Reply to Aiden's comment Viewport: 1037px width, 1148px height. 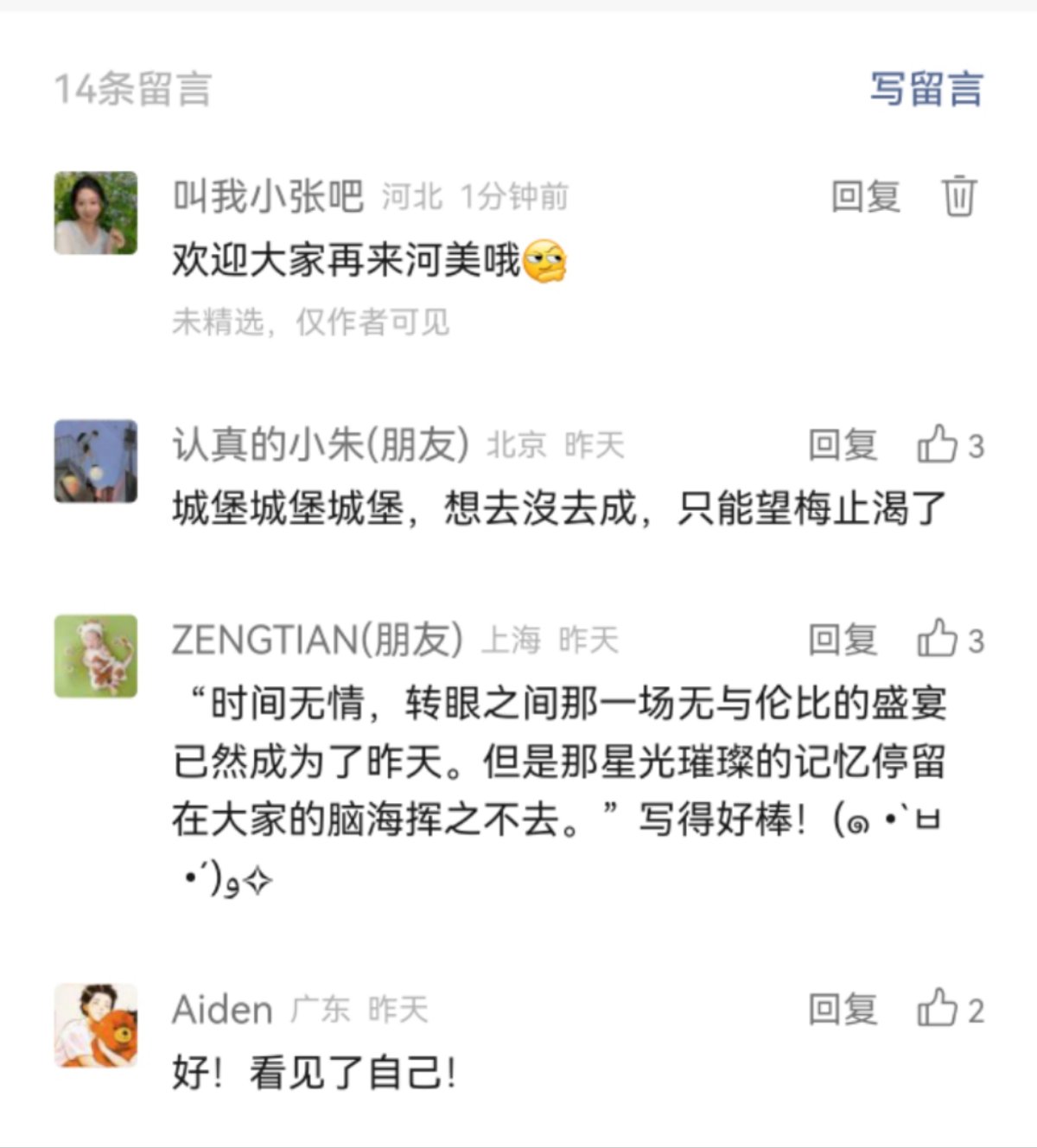843,1009
